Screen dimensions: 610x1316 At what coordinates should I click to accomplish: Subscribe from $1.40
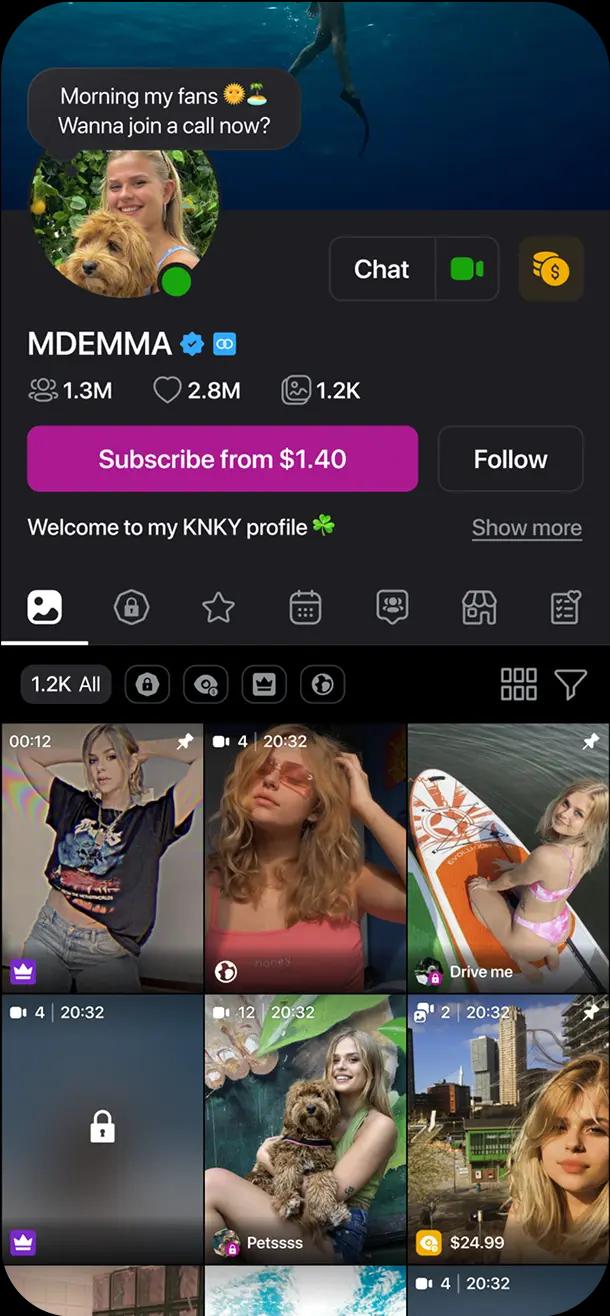coord(222,459)
